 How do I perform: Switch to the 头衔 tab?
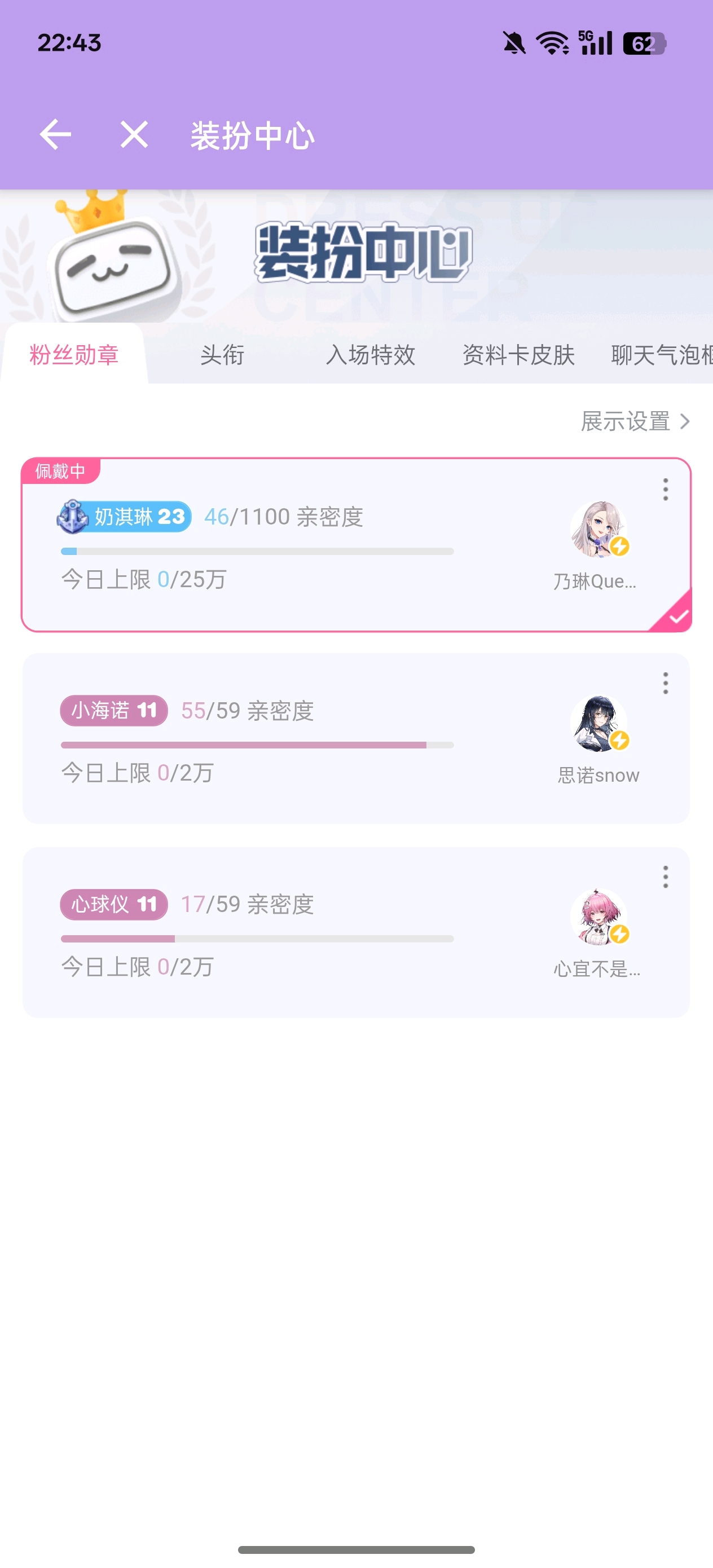point(222,355)
